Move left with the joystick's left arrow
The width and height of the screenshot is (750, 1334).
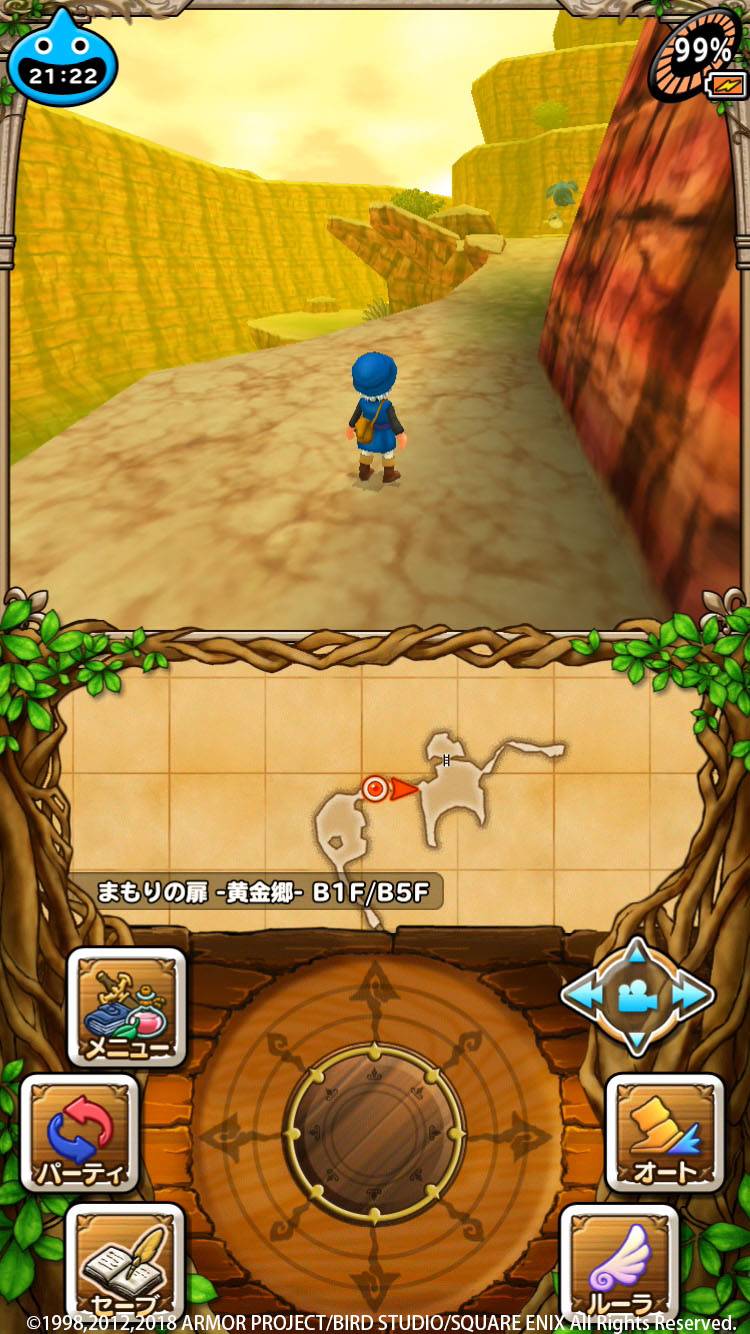click(225, 1135)
